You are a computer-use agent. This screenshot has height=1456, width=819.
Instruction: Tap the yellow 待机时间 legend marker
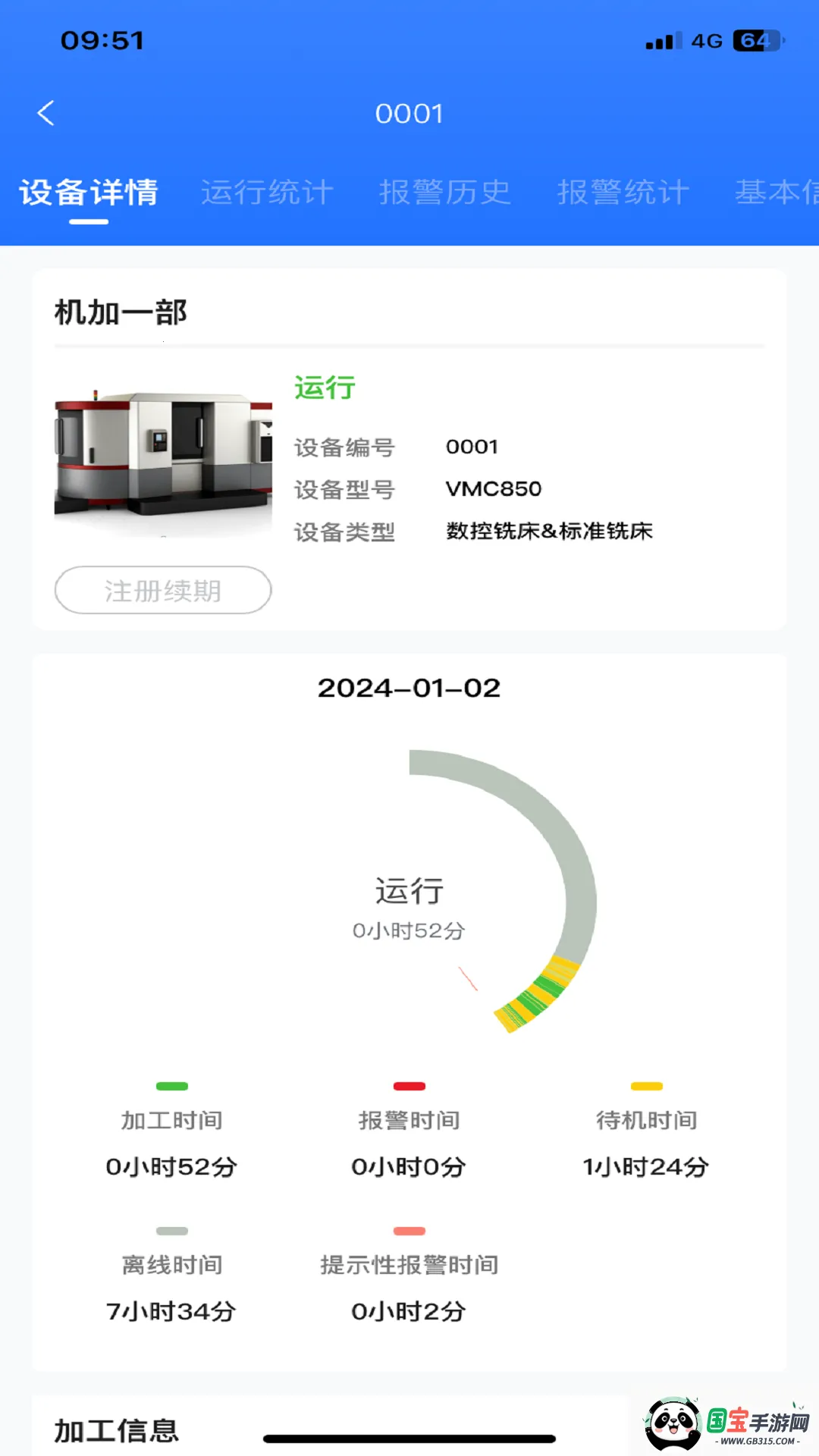[646, 1084]
